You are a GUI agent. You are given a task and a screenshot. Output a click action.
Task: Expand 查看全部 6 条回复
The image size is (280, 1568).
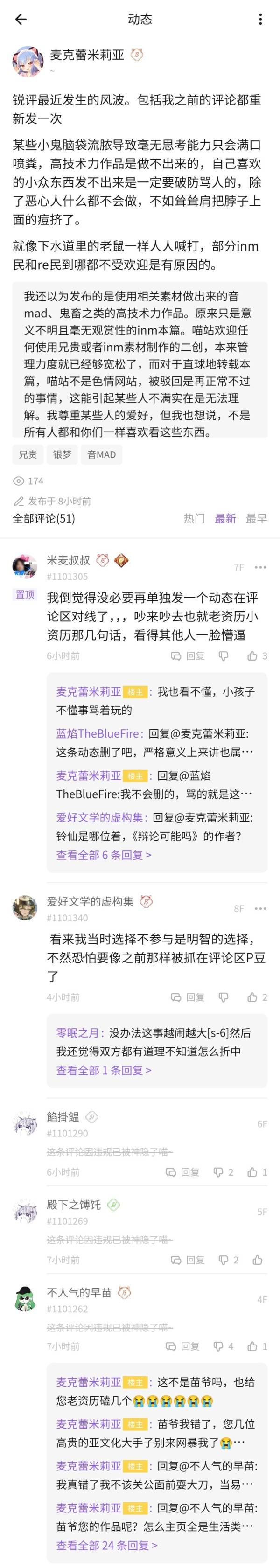point(104,855)
